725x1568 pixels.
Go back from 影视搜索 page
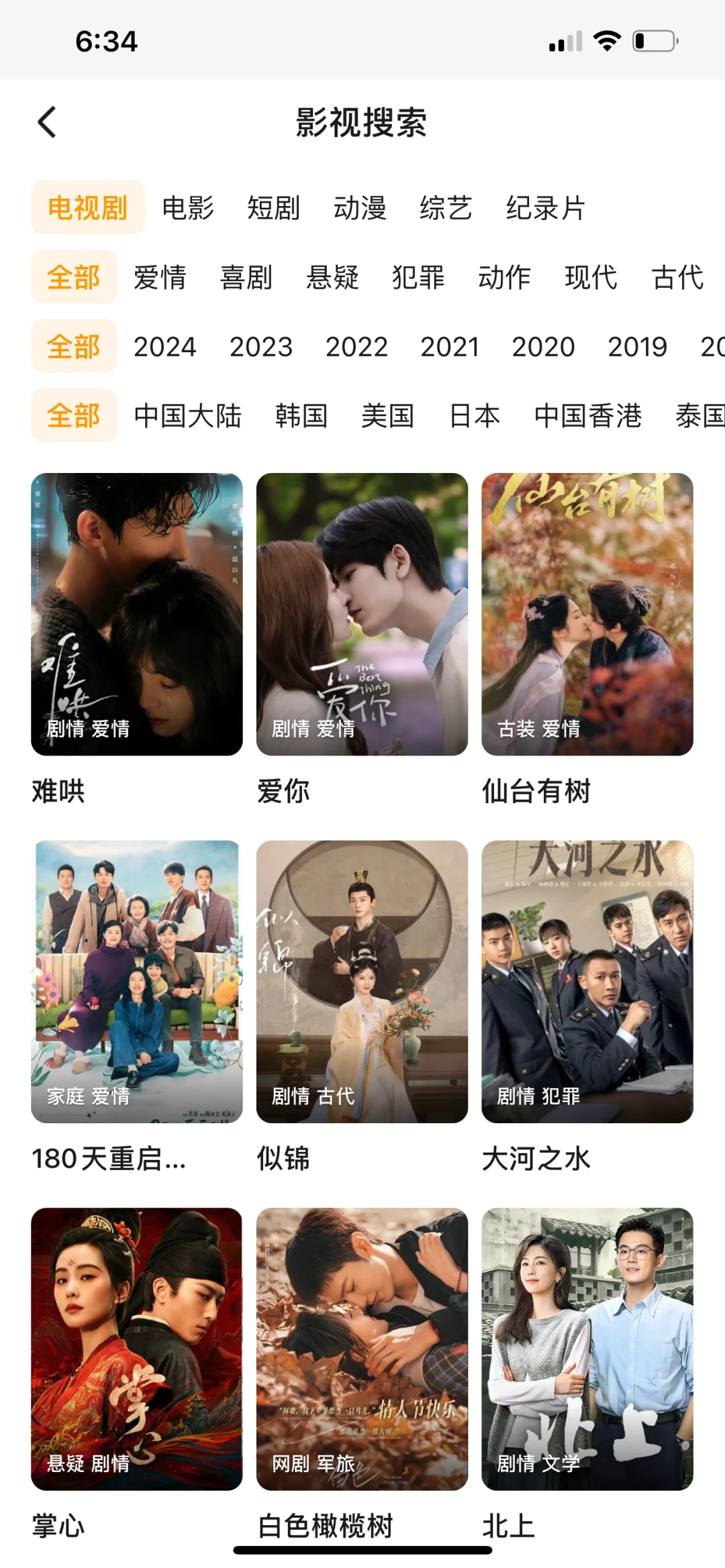point(47,122)
